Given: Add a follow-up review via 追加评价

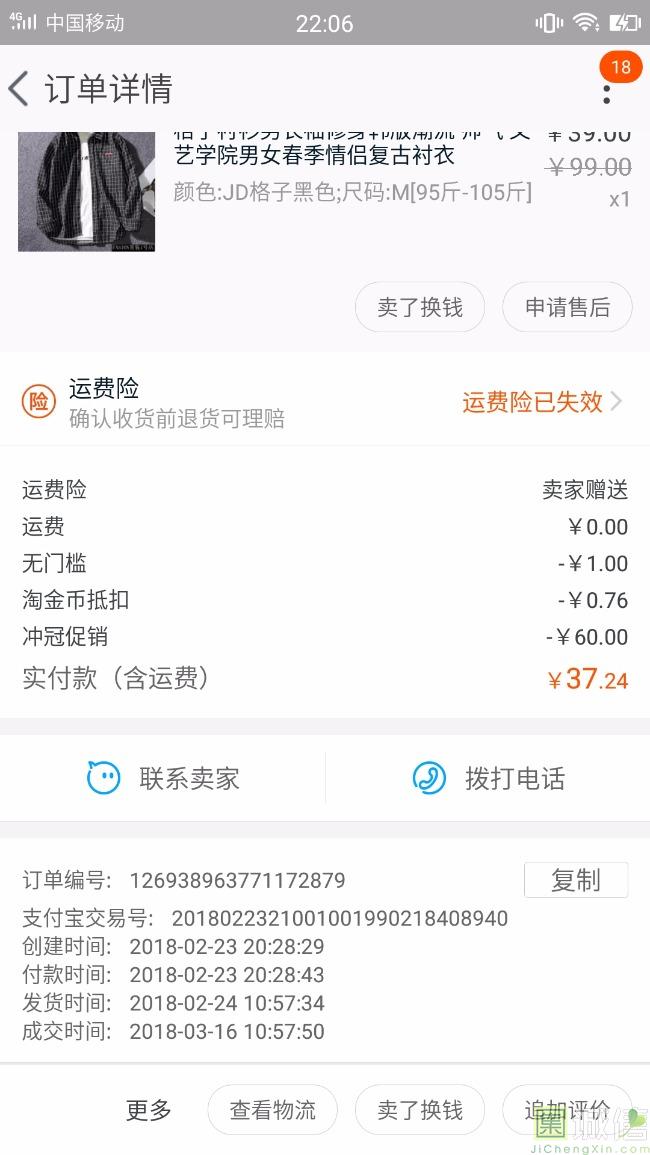Looking at the screenshot, I should [567, 1110].
